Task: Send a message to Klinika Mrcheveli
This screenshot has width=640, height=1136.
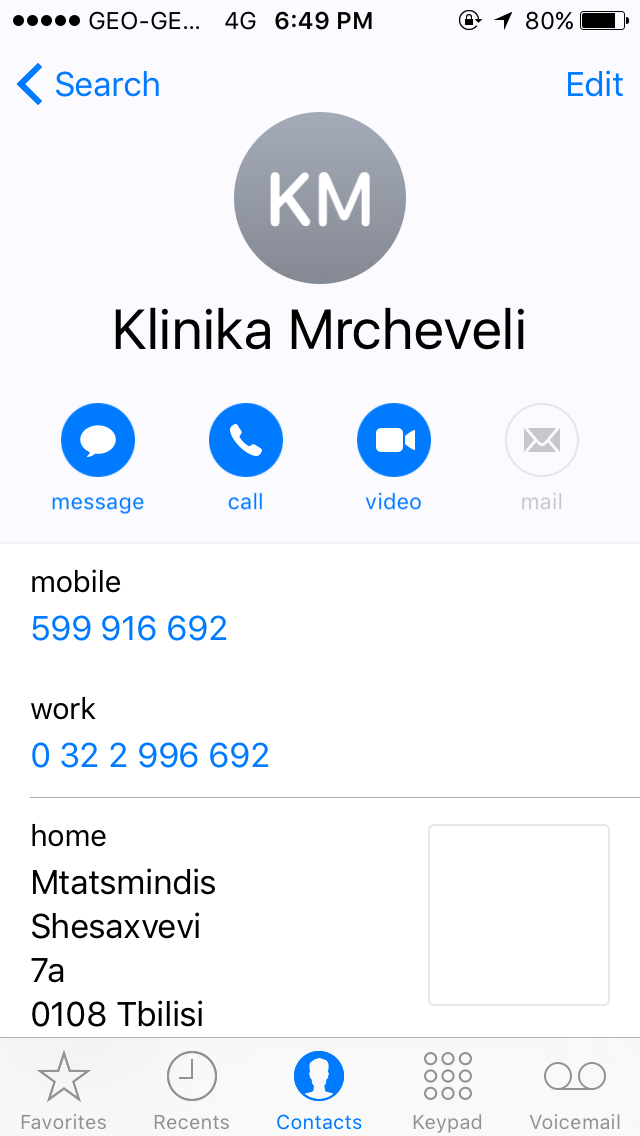Action: (x=98, y=441)
